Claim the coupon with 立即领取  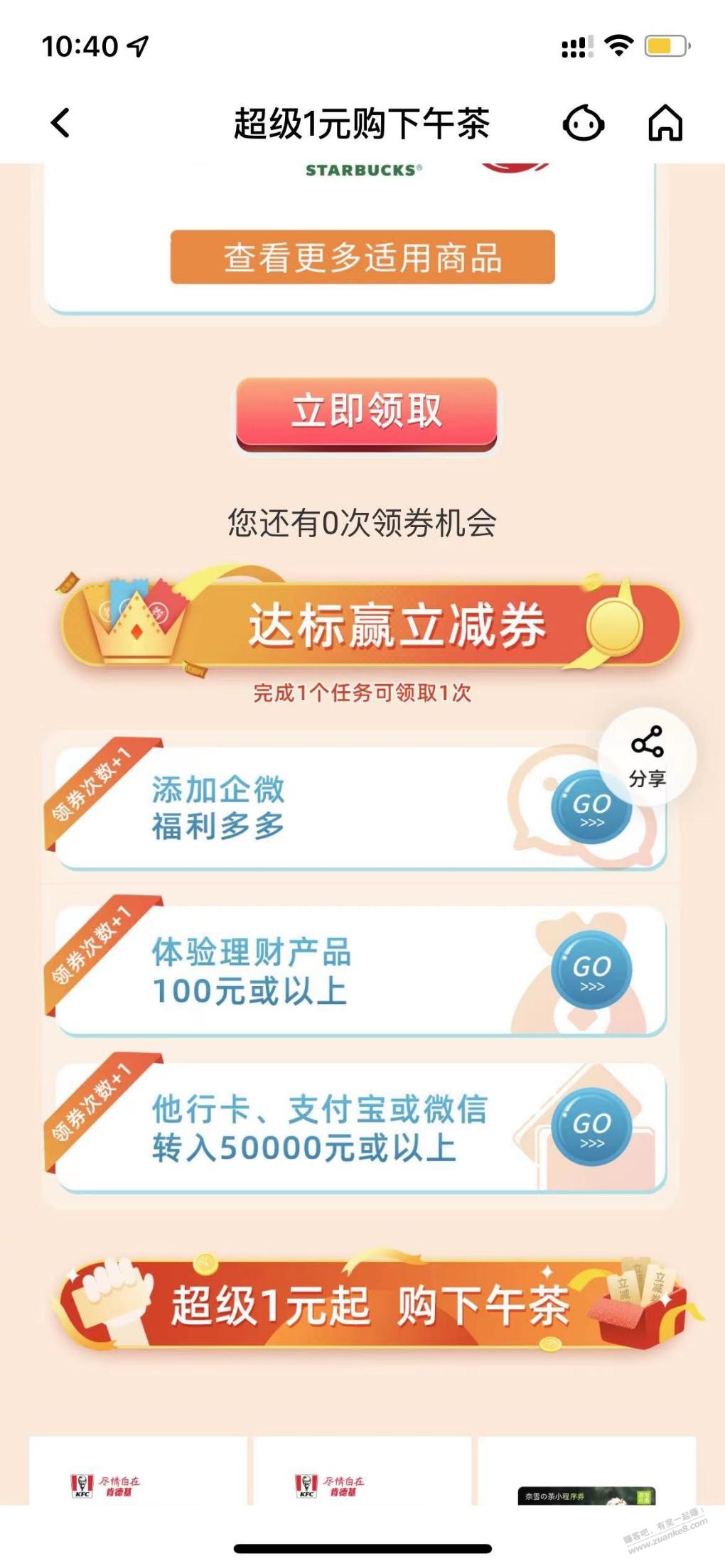click(x=366, y=412)
